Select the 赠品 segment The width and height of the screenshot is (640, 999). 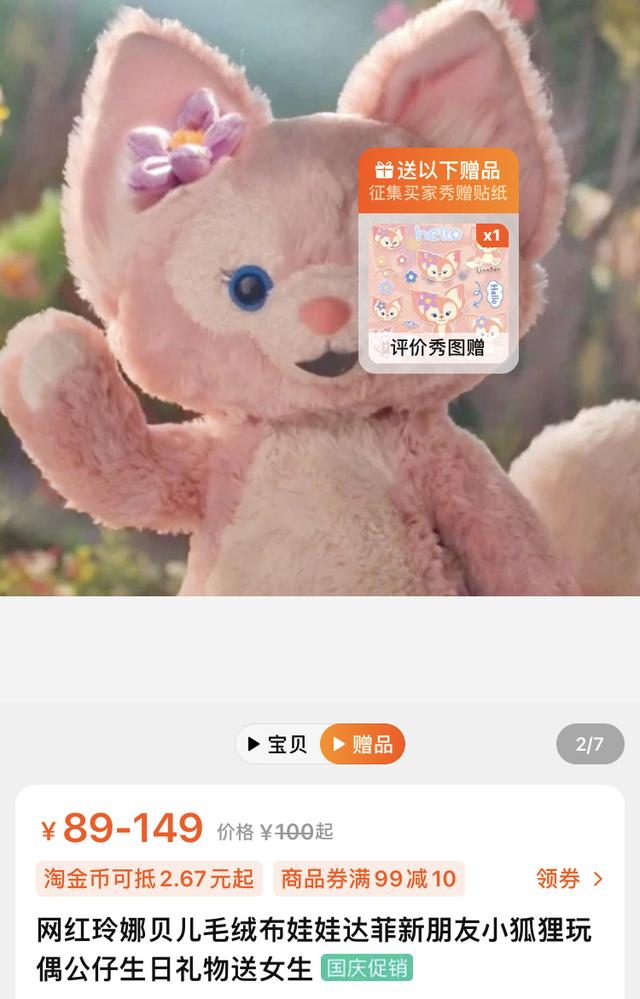(x=363, y=744)
